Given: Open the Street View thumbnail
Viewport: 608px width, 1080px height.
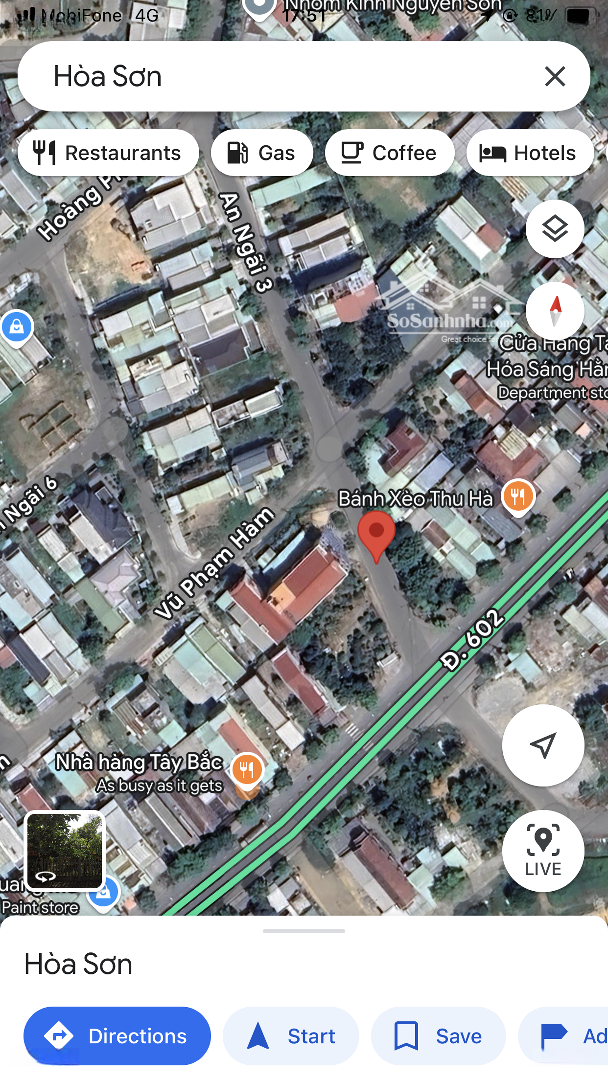Looking at the screenshot, I should pyautogui.click(x=65, y=851).
